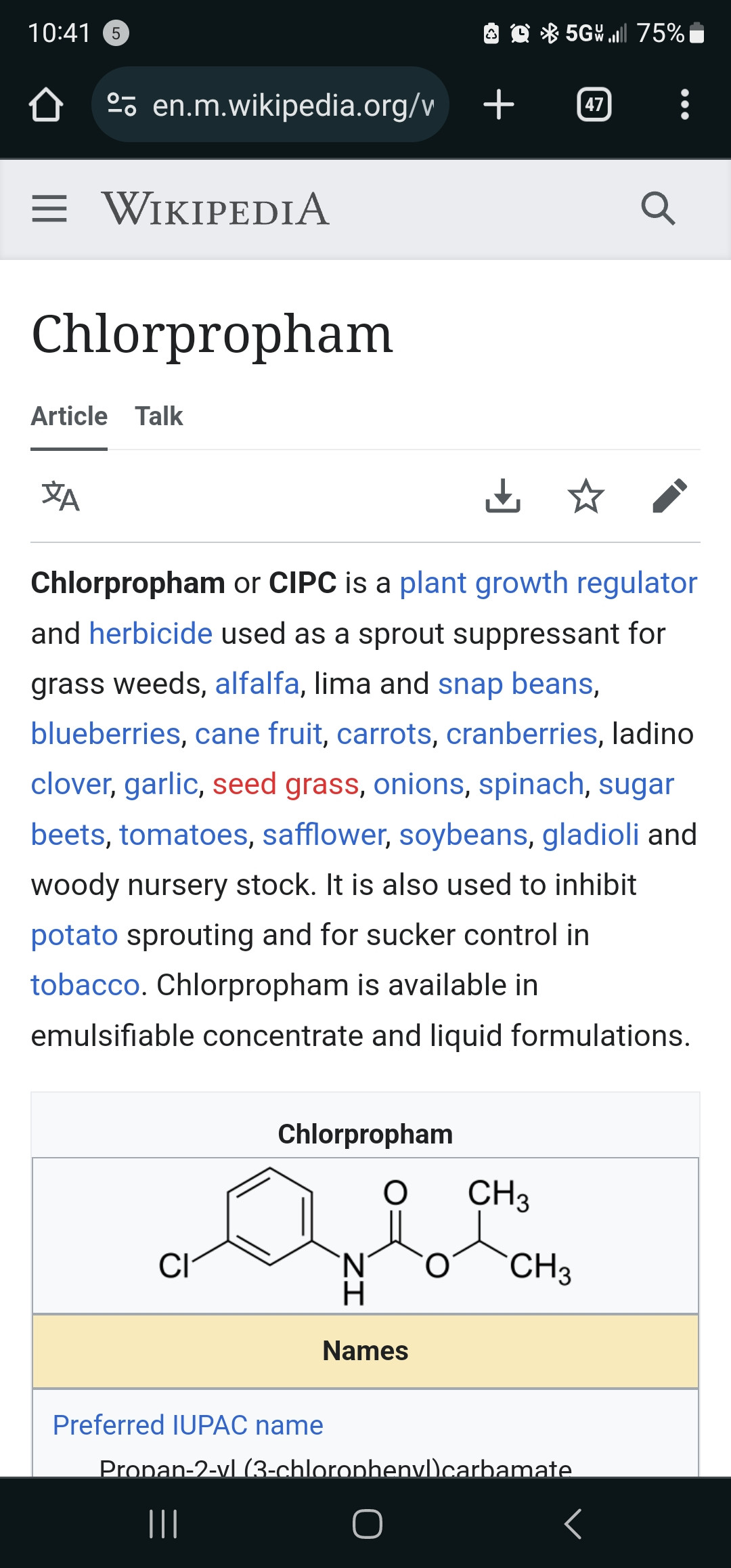The height and width of the screenshot is (1568, 731).
Task: Open the plant growth regulator link
Action: pyautogui.click(x=548, y=583)
